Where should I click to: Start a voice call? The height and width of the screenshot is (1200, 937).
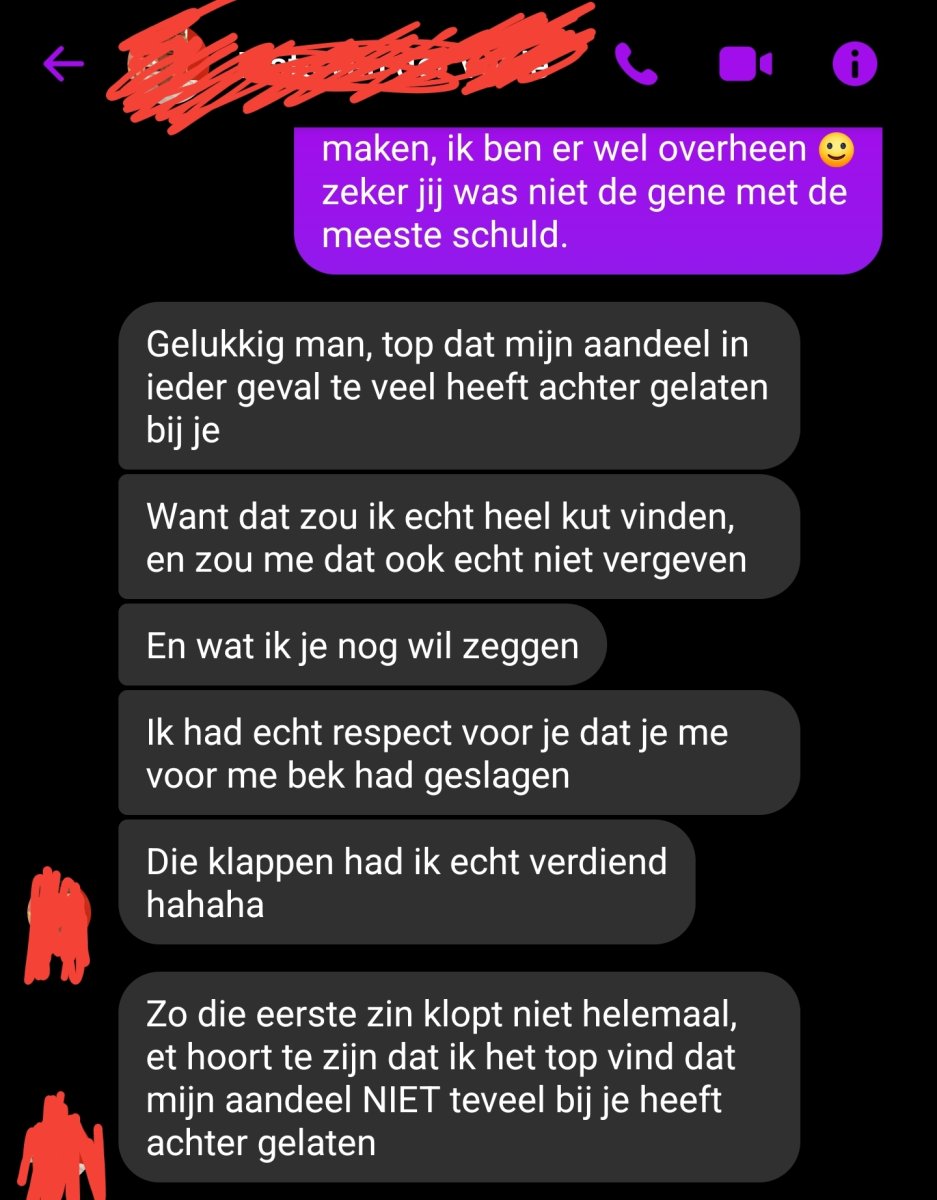click(635, 65)
